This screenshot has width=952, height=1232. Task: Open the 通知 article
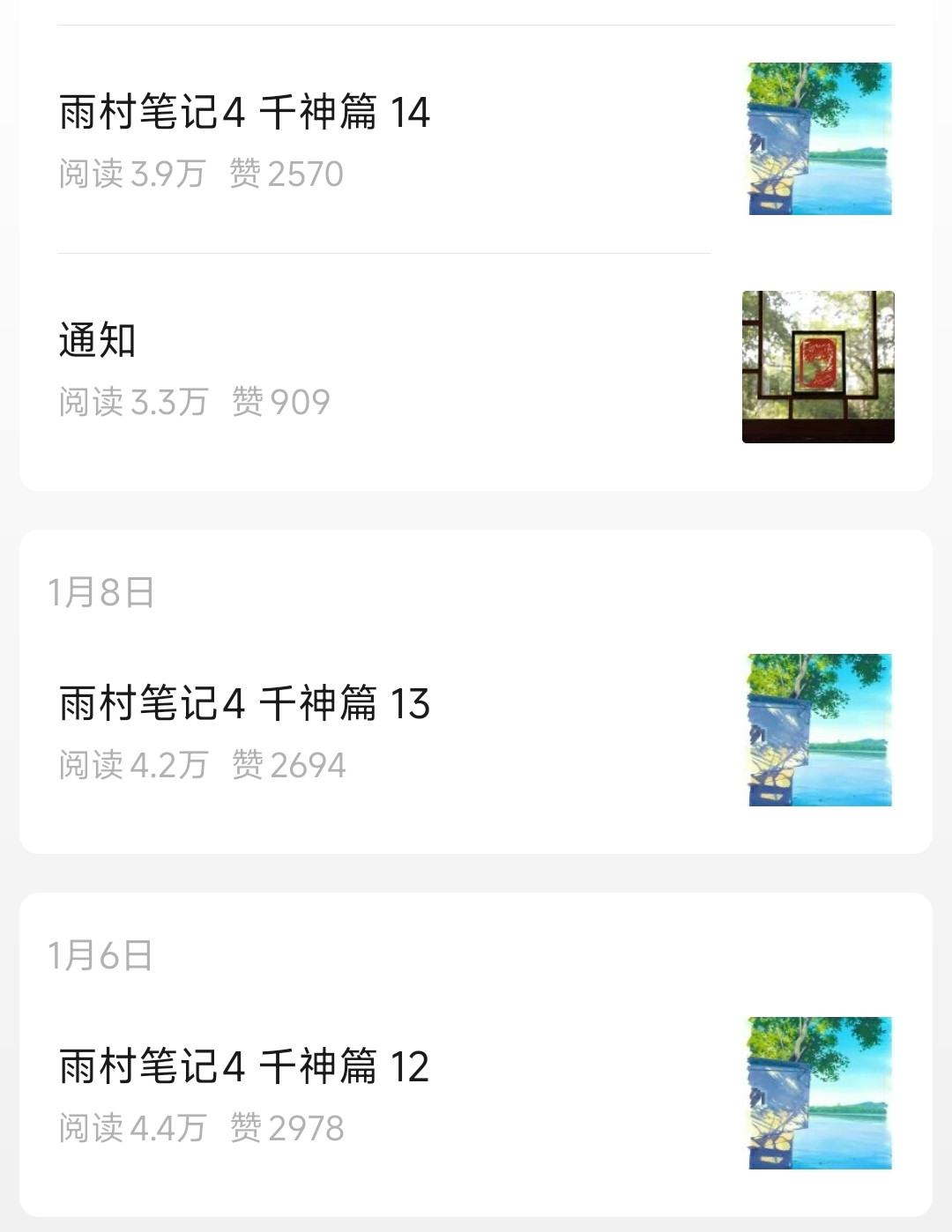(x=98, y=341)
